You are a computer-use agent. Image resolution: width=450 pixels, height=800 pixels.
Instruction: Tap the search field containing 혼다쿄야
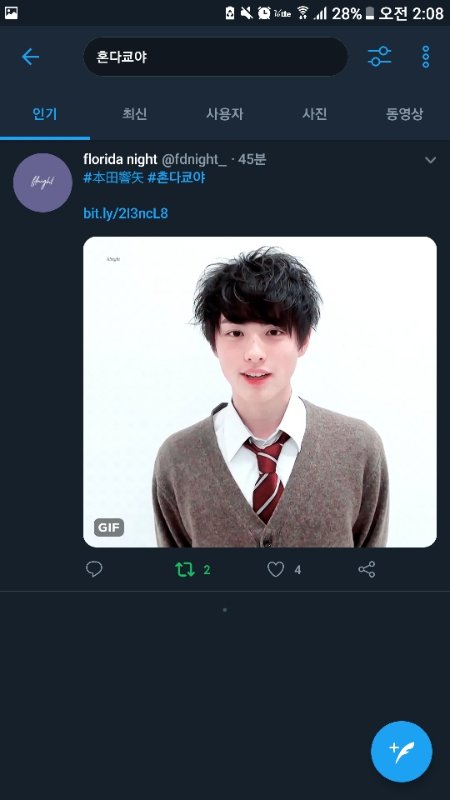point(216,57)
